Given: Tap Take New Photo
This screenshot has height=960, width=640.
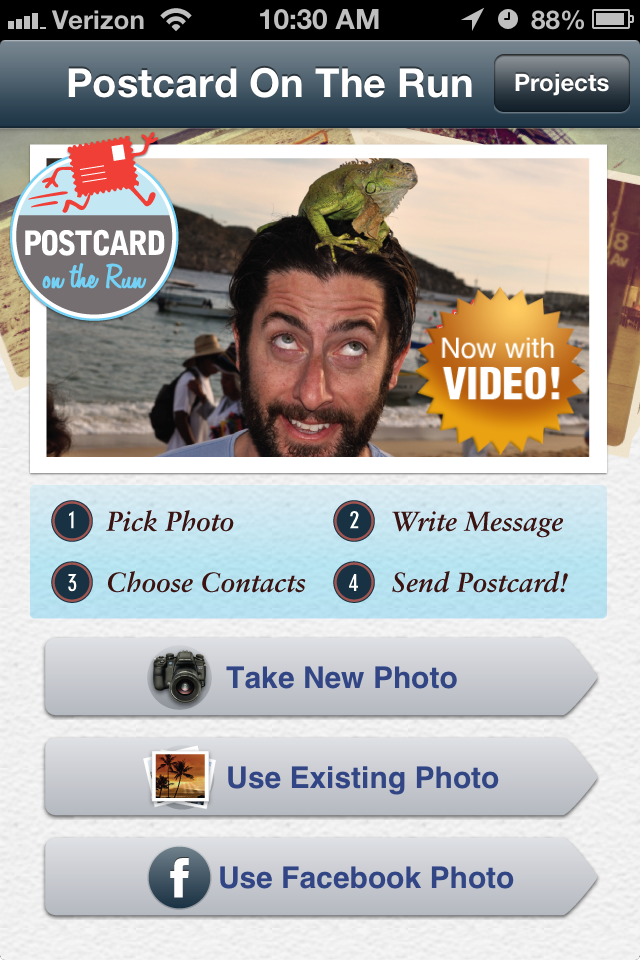Looking at the screenshot, I should [x=320, y=677].
